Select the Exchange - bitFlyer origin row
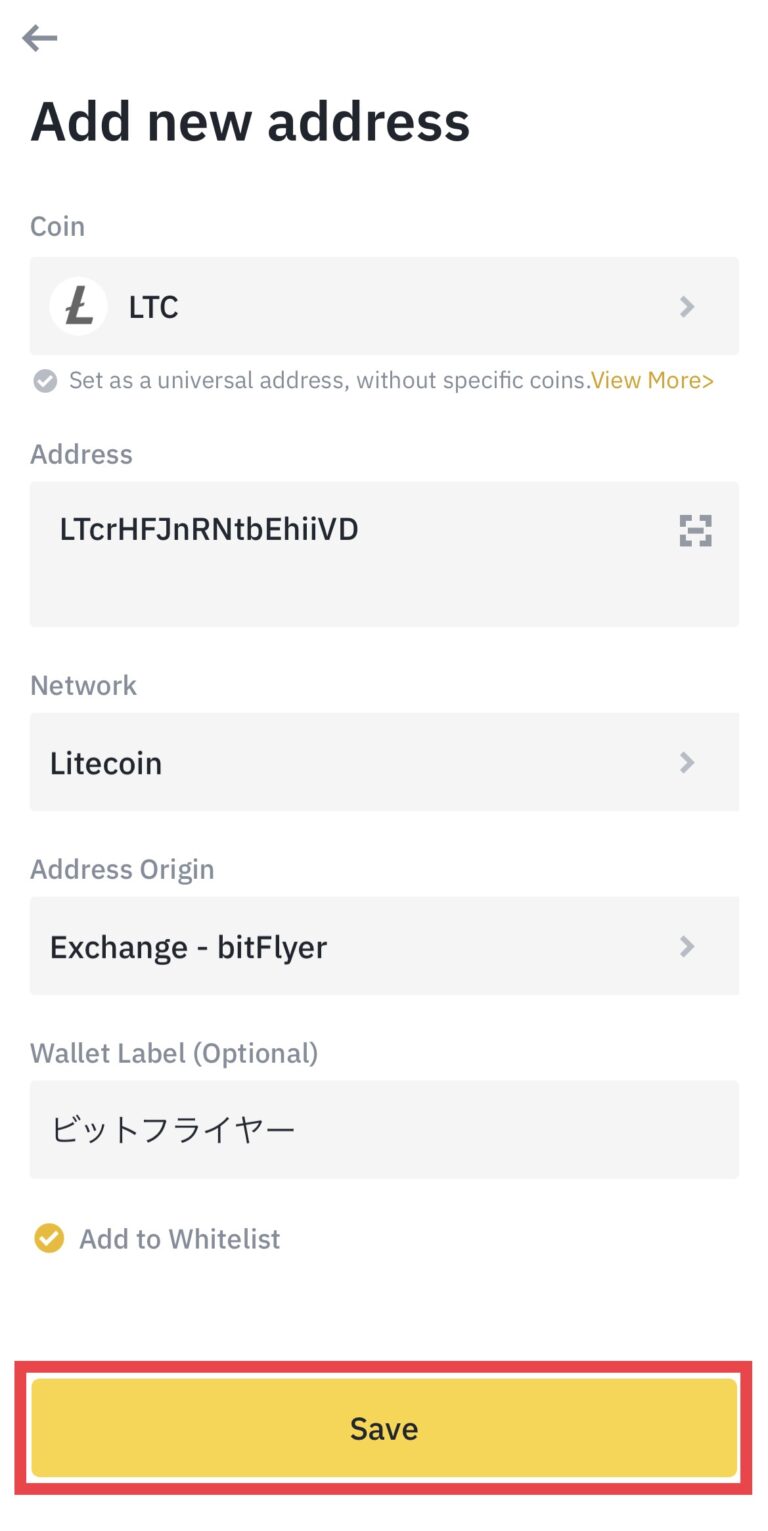 [x=384, y=946]
